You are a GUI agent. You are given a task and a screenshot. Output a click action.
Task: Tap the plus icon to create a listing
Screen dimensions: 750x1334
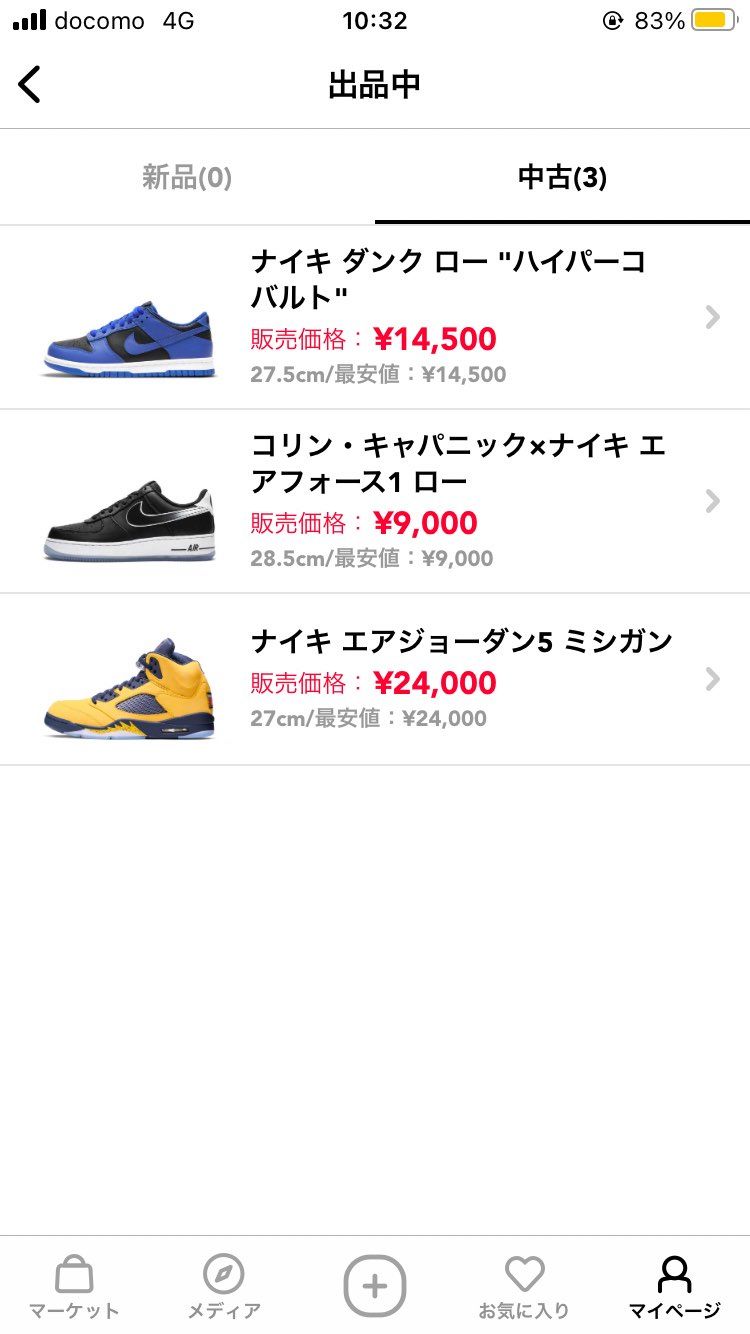(374, 1285)
